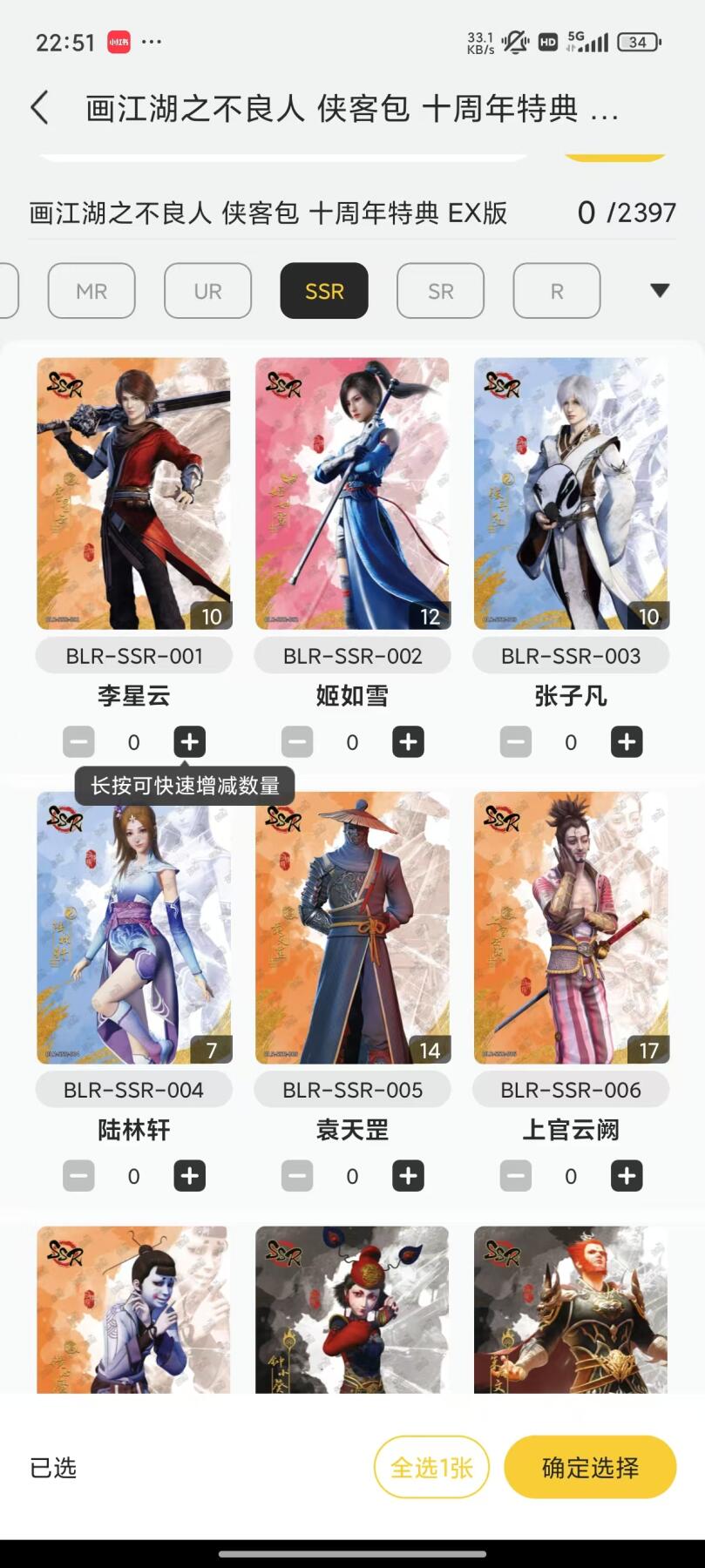Select the R rarity tab

coord(556,291)
